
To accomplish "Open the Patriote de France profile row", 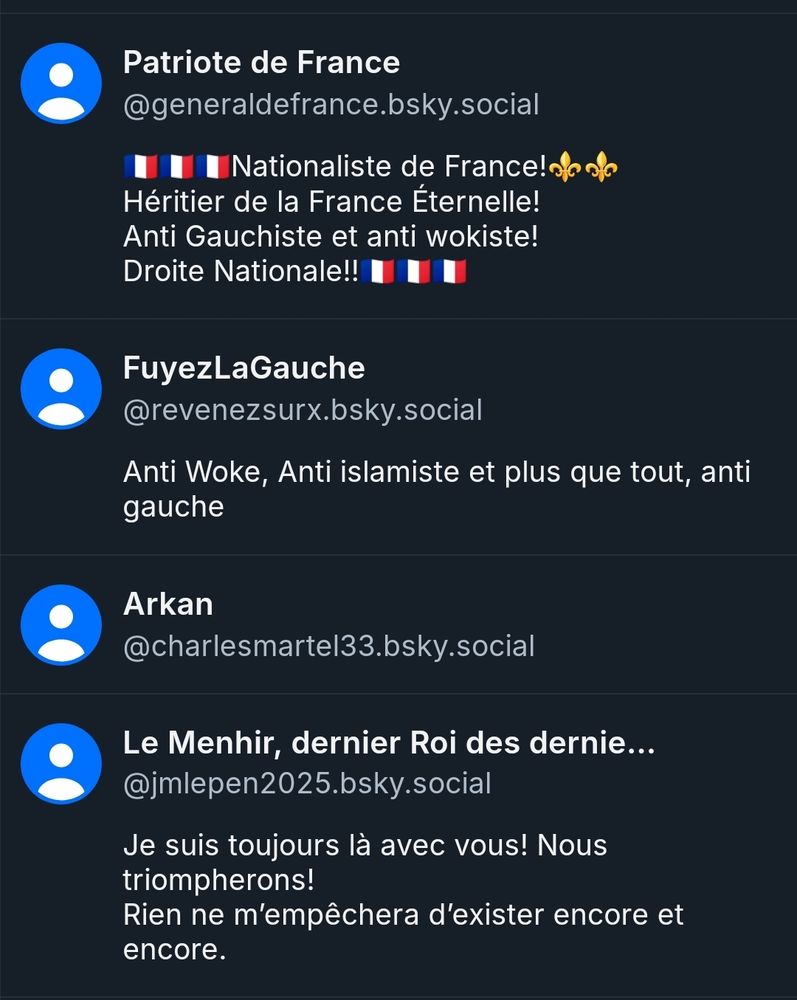I will [x=398, y=166].
